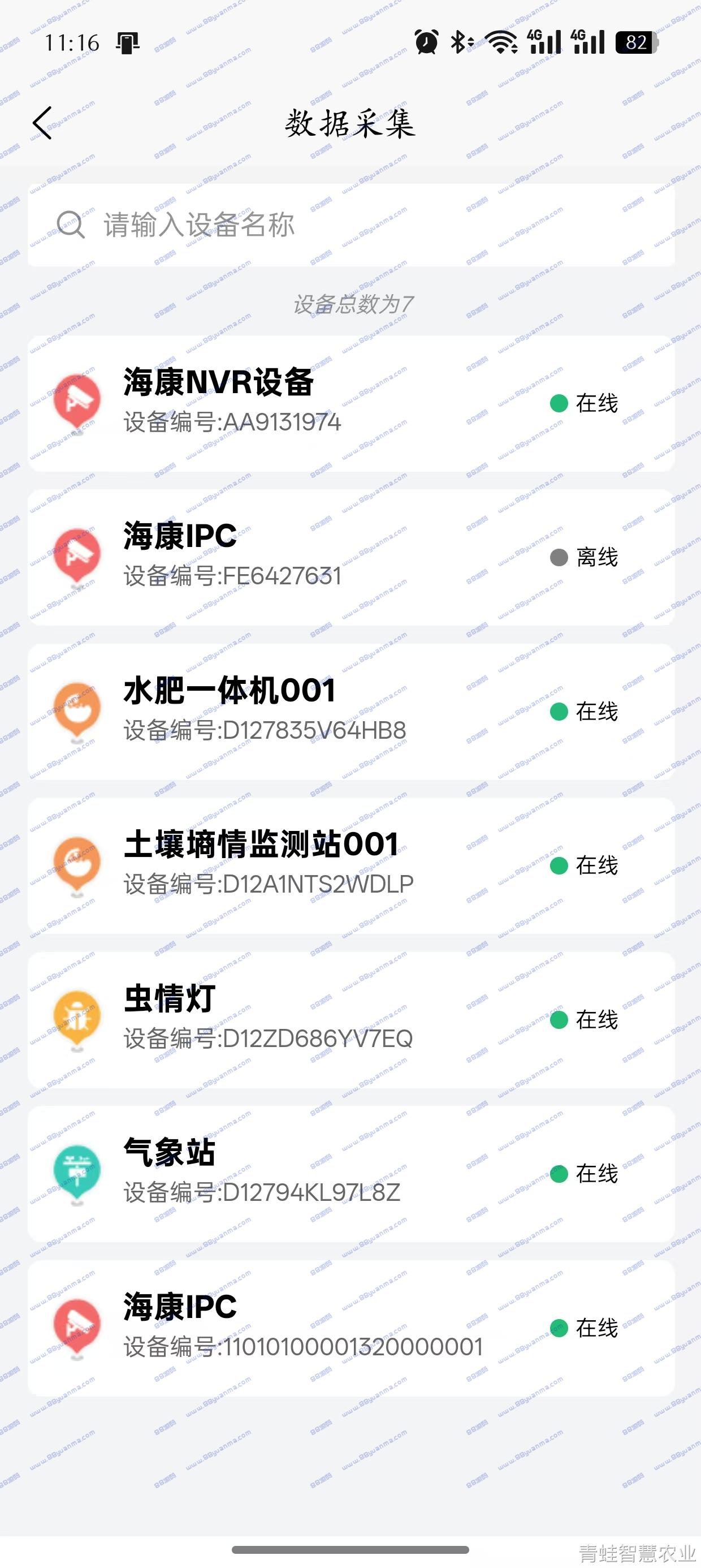Open the 水肥一体机001 device card
Viewport: 701px width, 1568px height.
351,712
